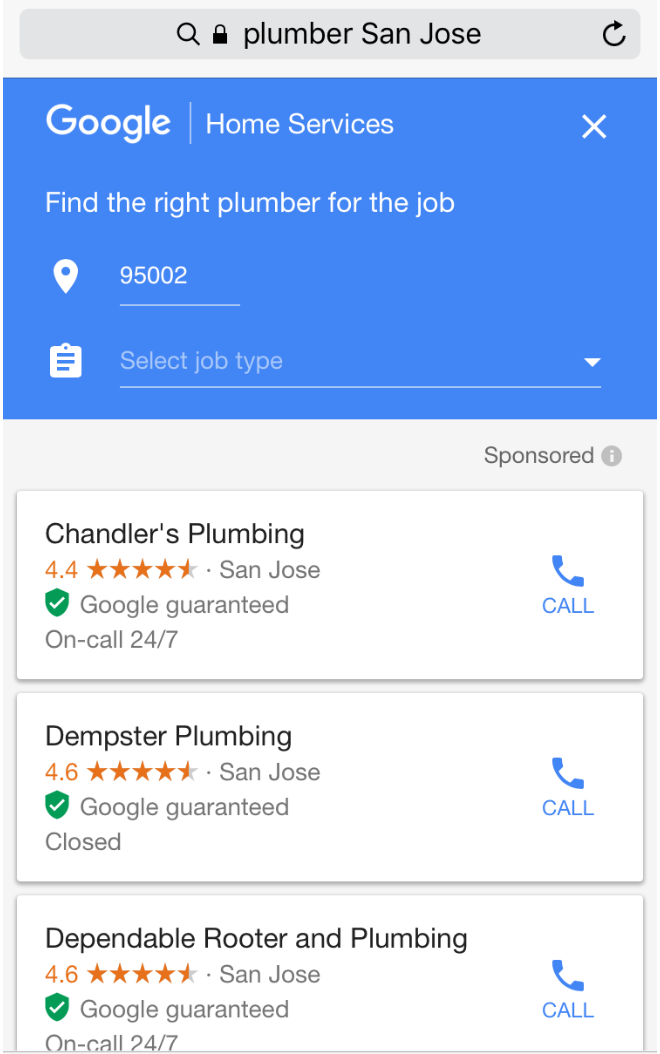Call Dependable Rooter and Plumbing

coord(567,989)
